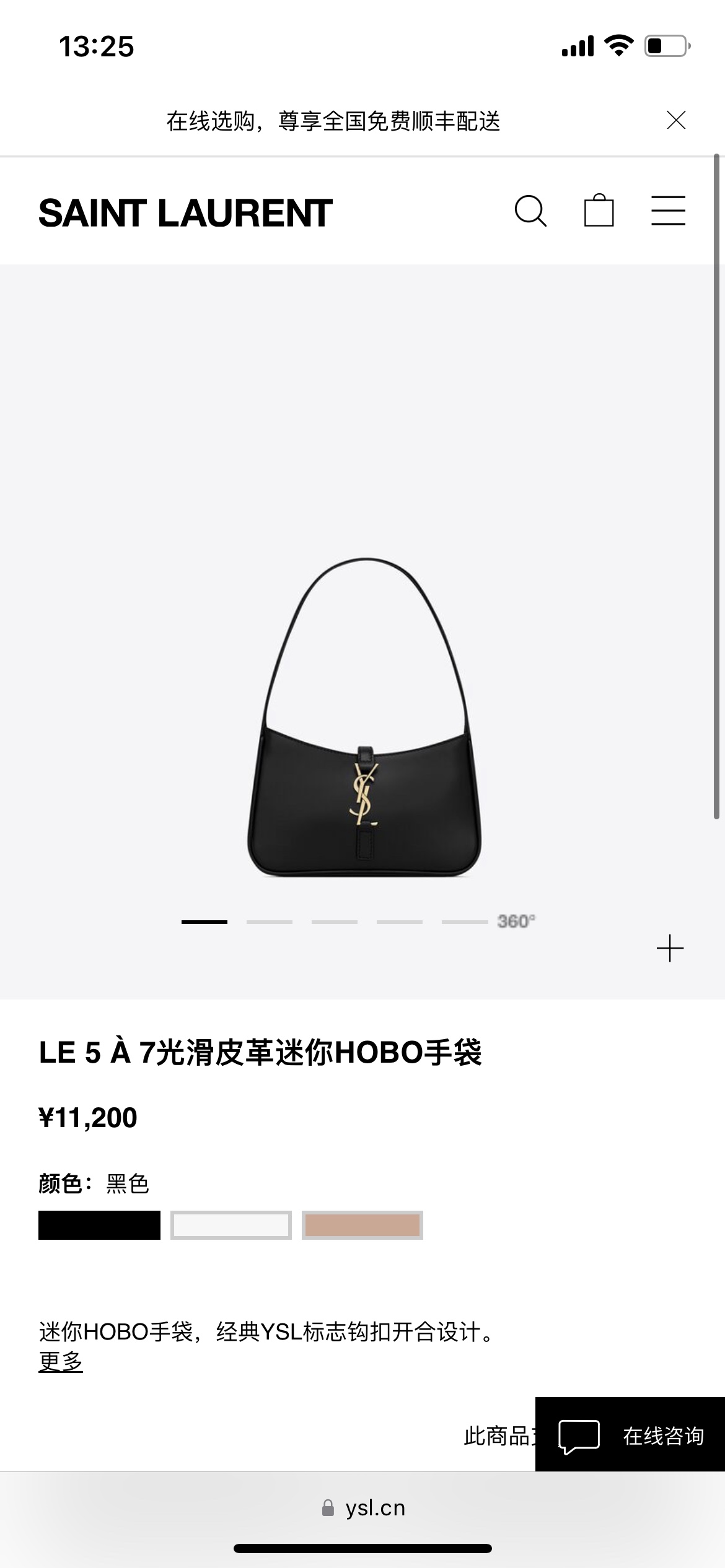Viewport: 725px width, 1568px height.
Task: Dismiss the free shipping banner
Action: coord(675,120)
